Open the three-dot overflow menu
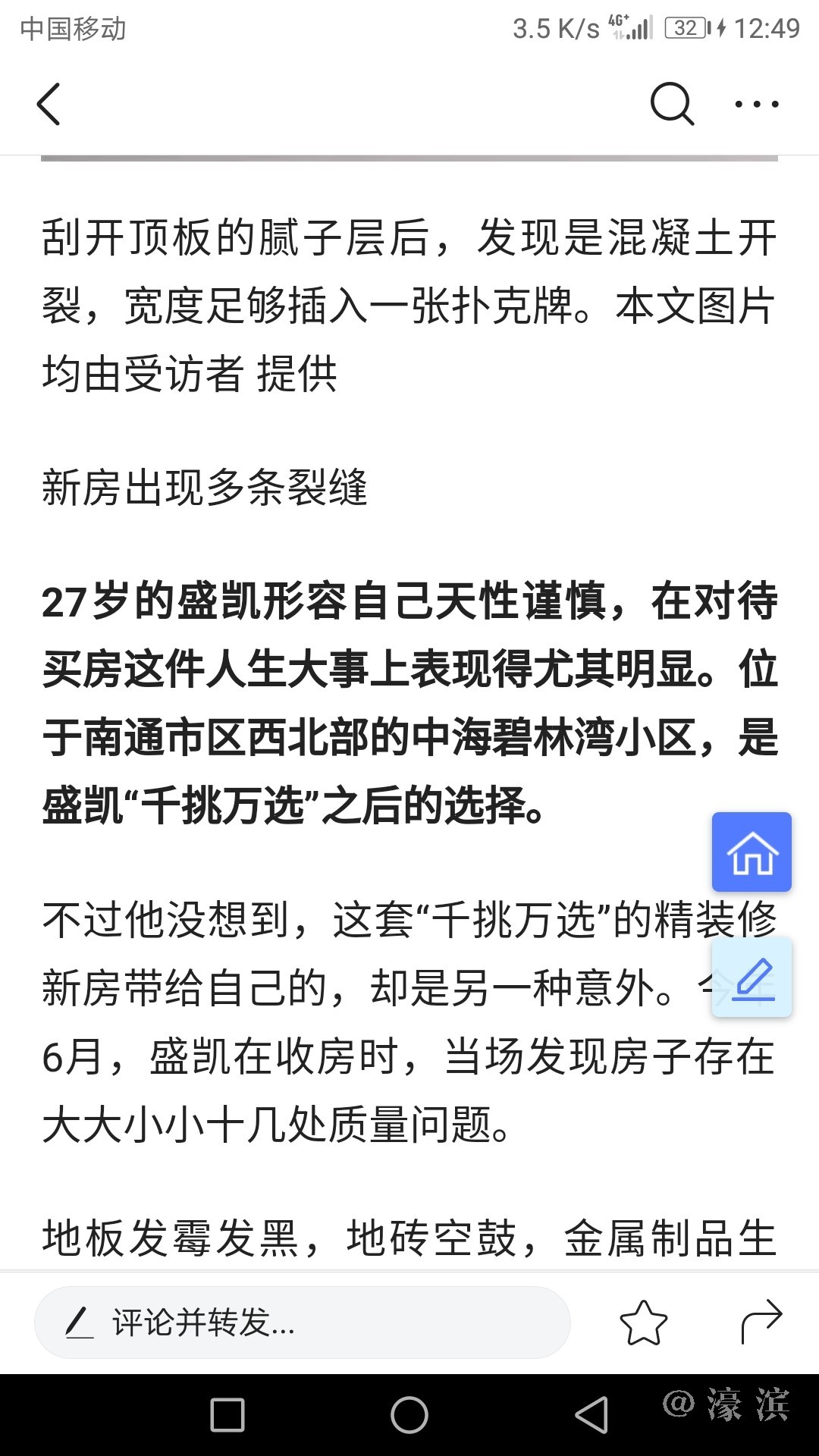819x1456 pixels. pos(756,104)
